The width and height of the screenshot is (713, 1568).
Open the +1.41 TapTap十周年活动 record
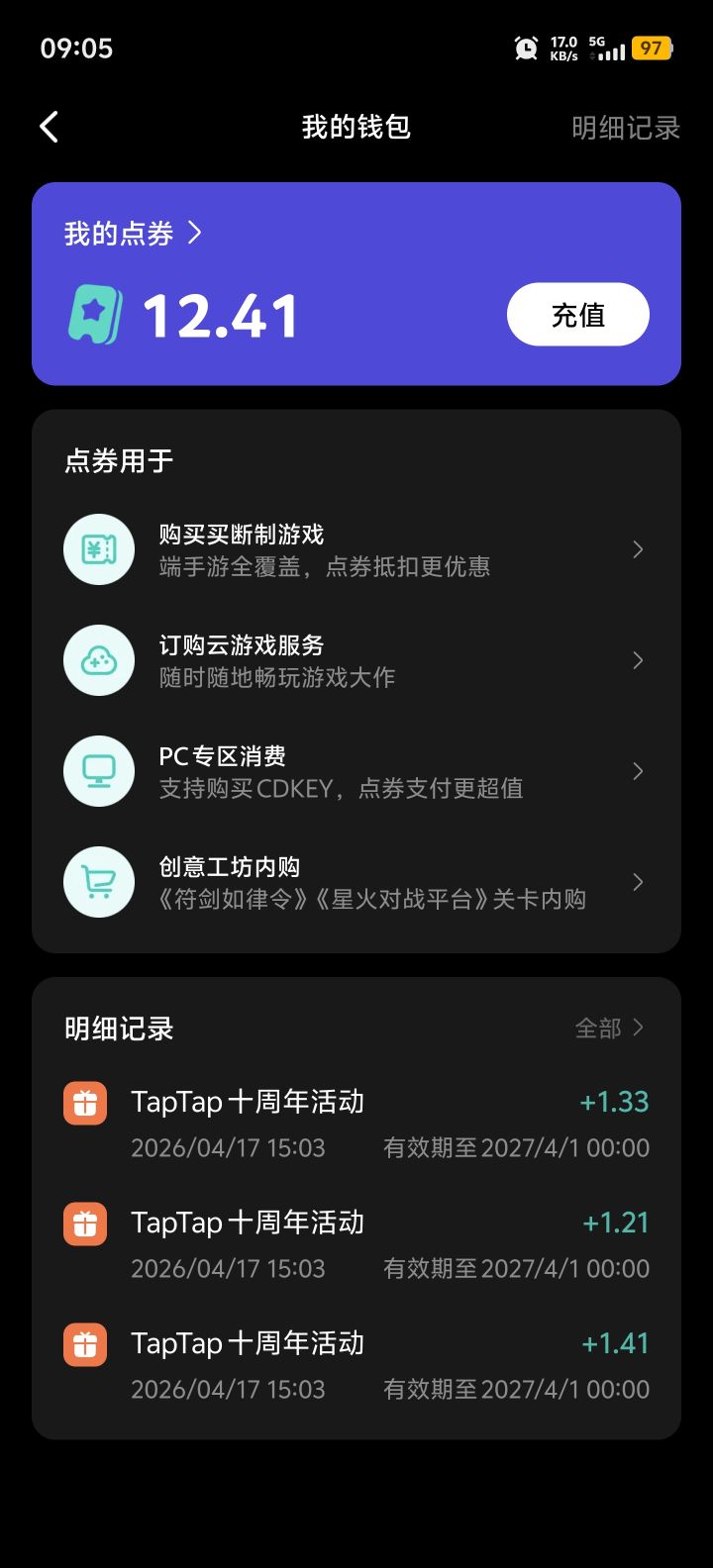[x=356, y=1365]
